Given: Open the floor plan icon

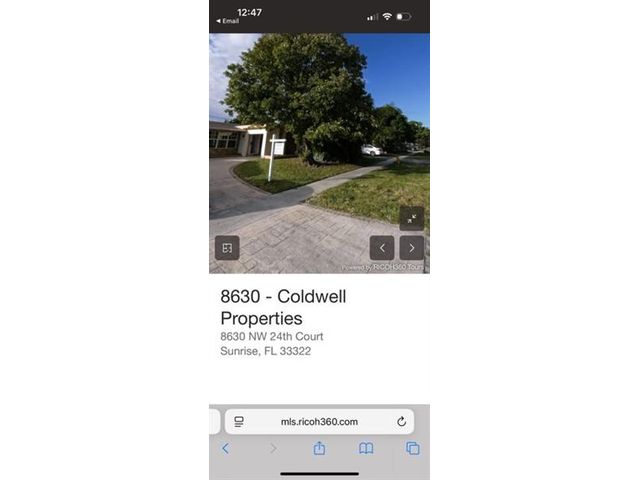Looking at the screenshot, I should [227, 248].
